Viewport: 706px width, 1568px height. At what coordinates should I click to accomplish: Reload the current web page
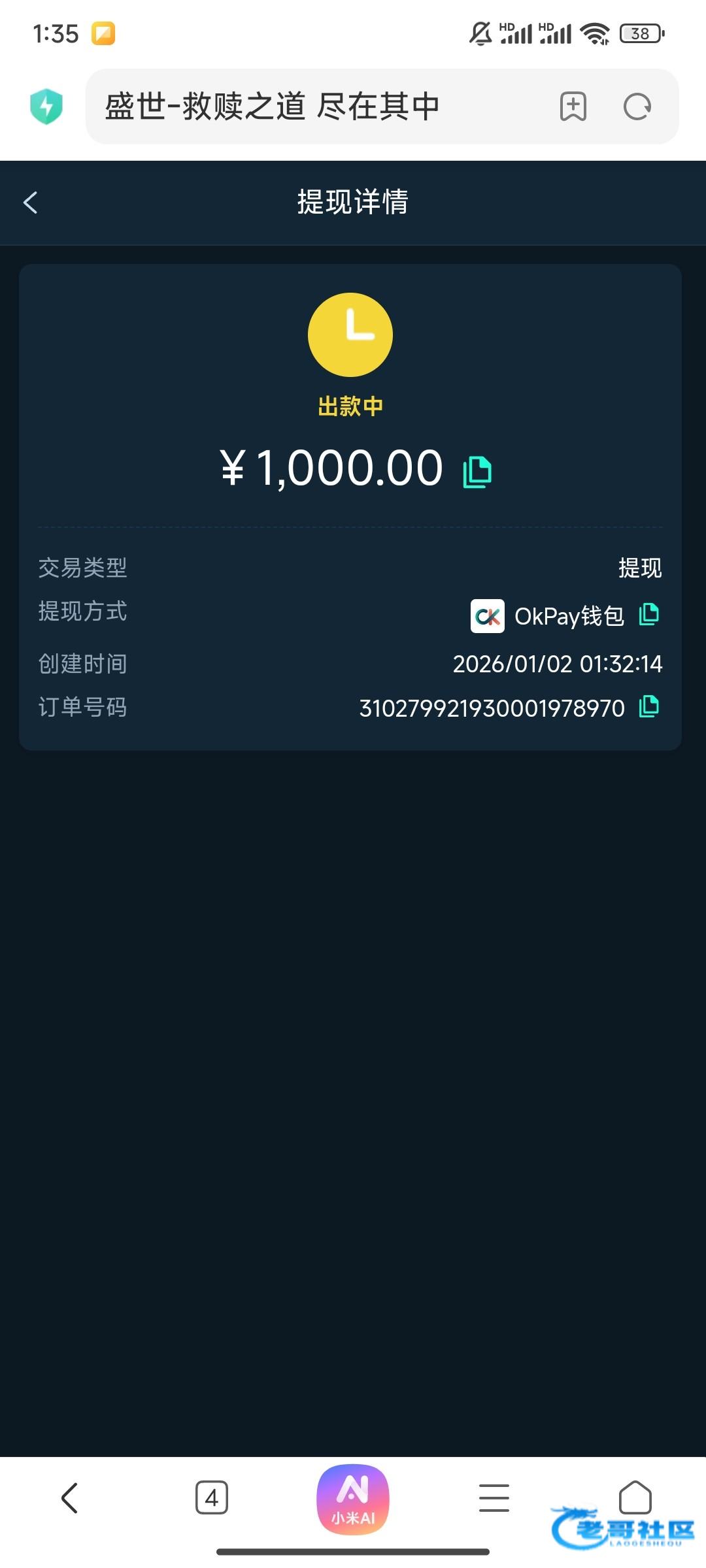(637, 106)
